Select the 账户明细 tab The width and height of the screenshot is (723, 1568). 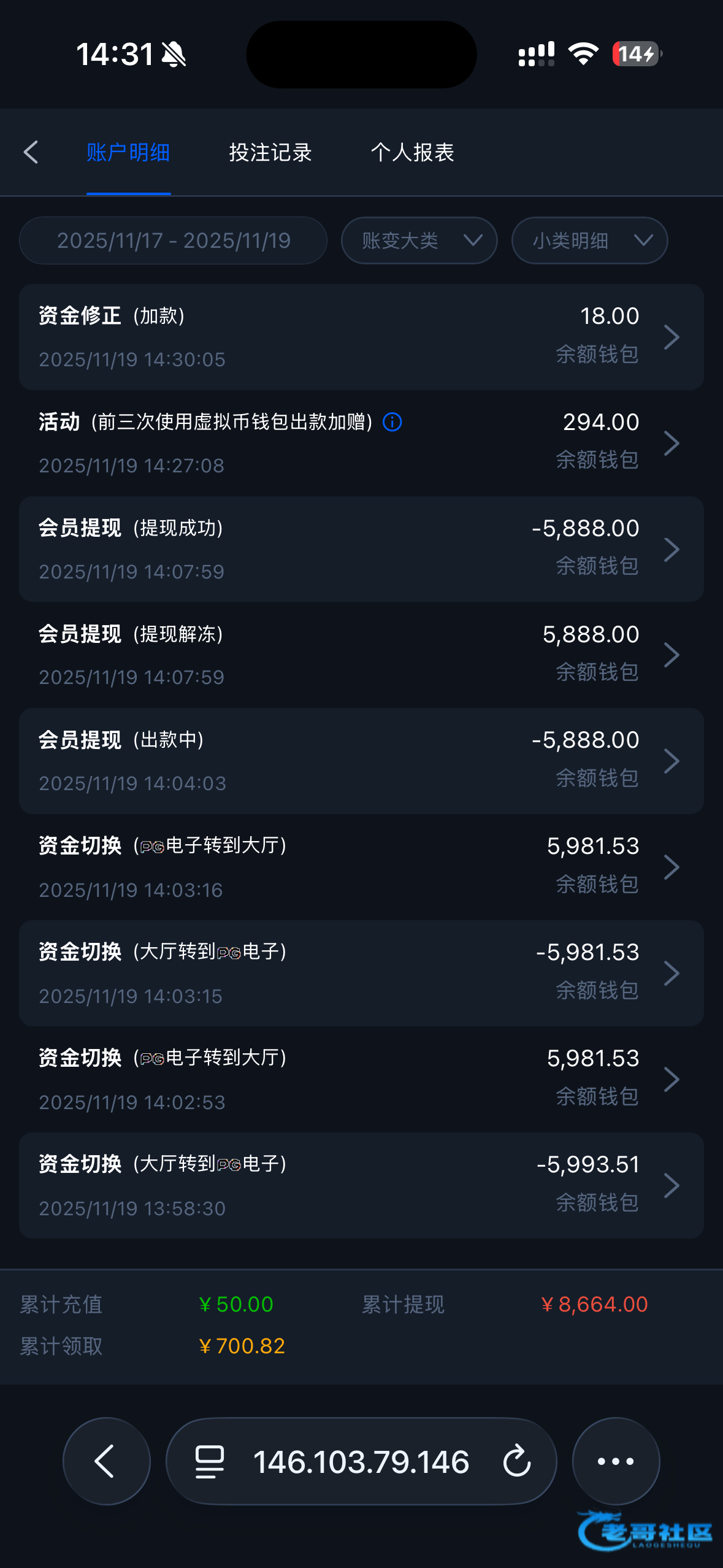pyautogui.click(x=128, y=152)
